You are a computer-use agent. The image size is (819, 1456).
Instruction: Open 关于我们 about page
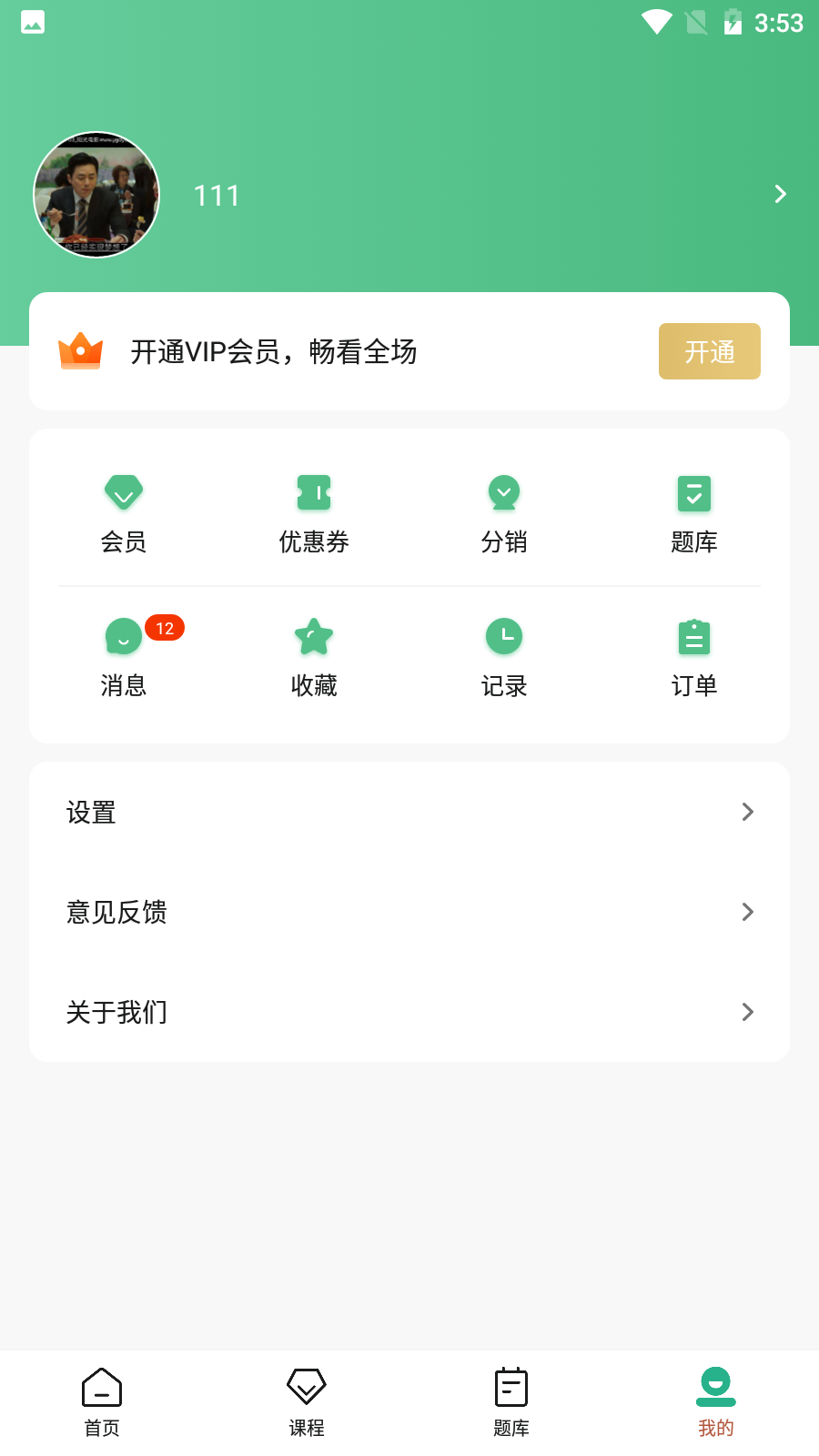pos(747,1012)
